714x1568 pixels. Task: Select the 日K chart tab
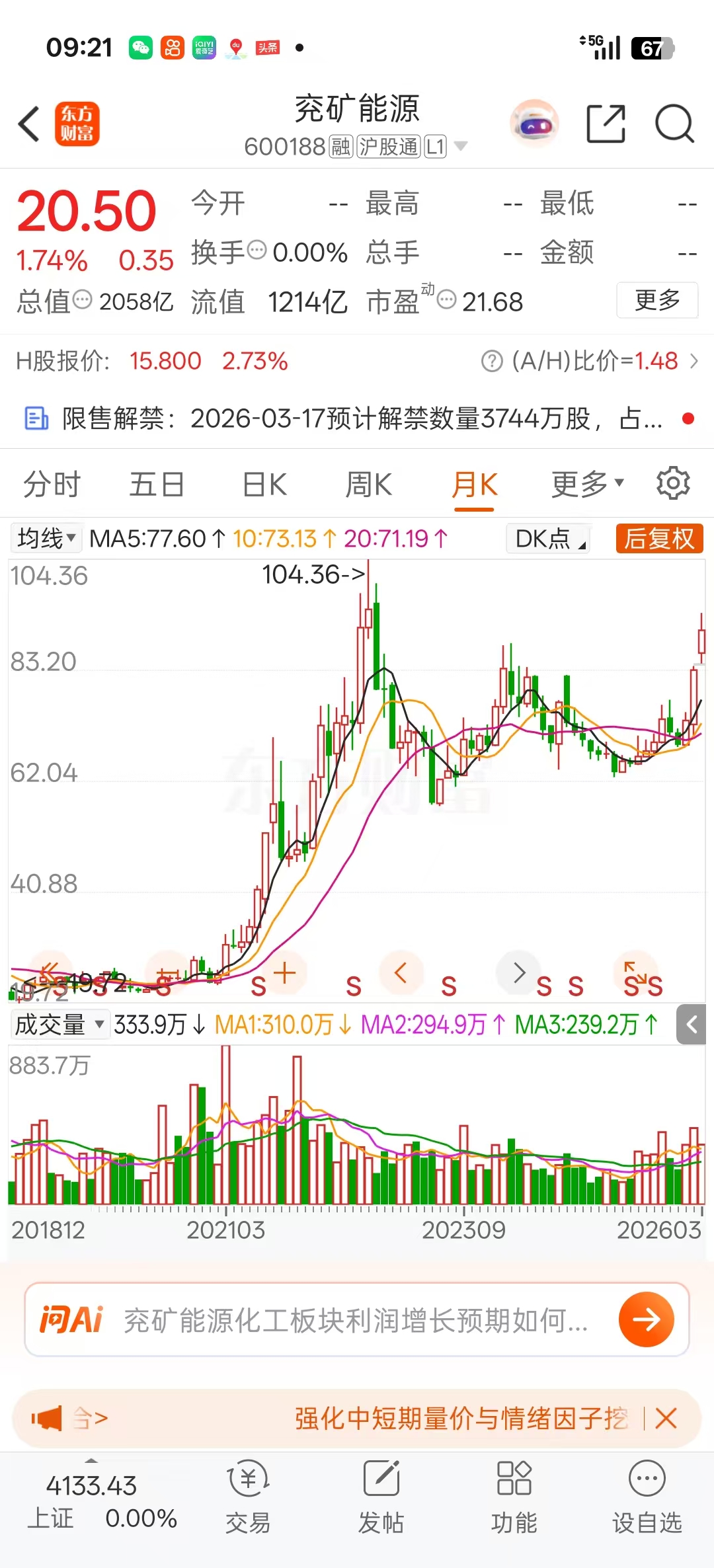tap(264, 484)
